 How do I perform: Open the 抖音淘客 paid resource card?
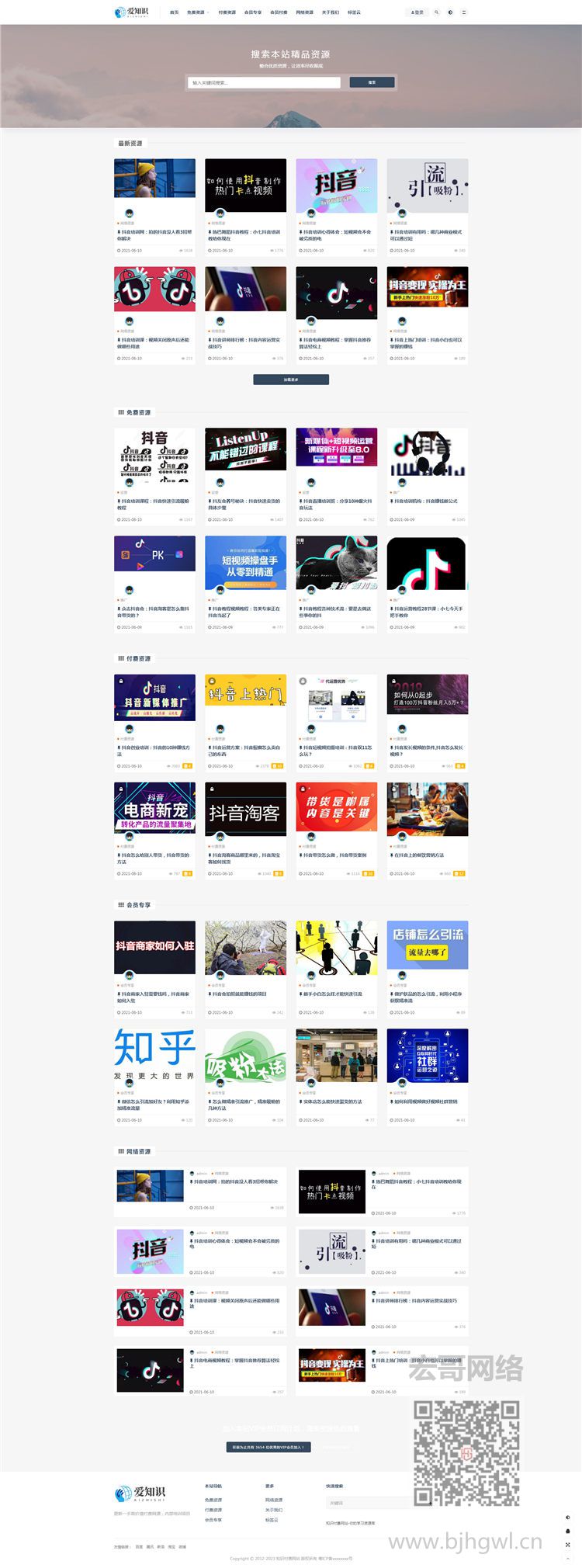tap(245, 810)
